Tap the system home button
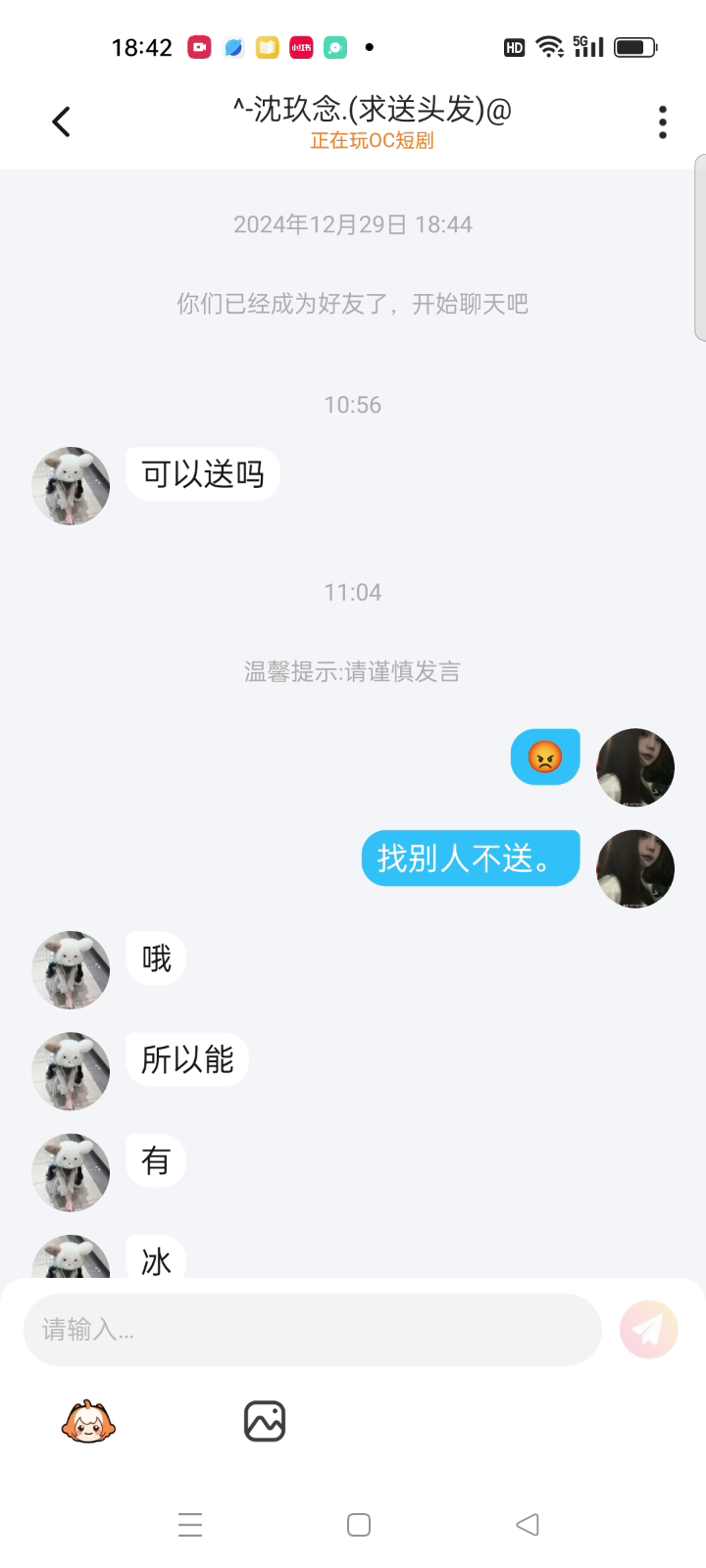 (359, 1525)
